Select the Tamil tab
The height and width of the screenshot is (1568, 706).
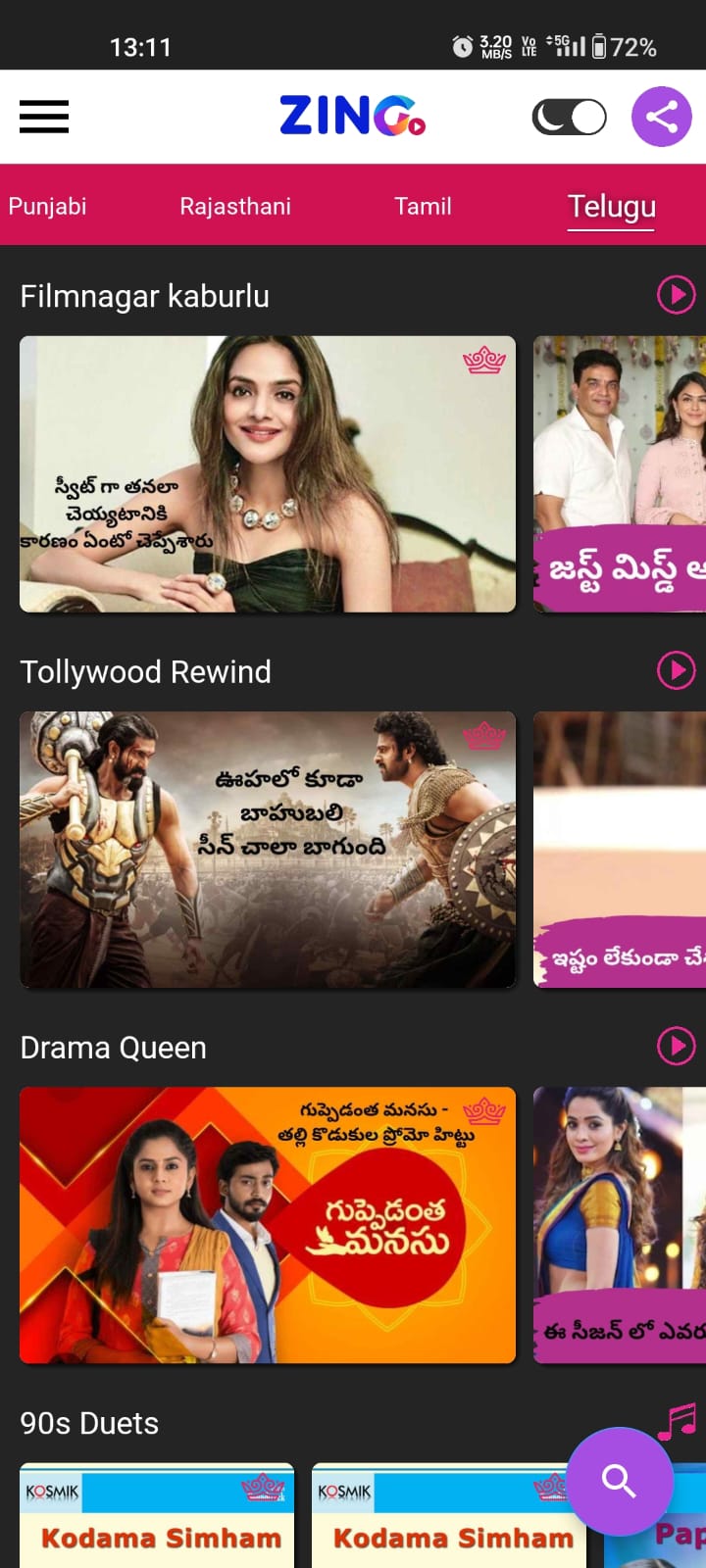tap(423, 206)
